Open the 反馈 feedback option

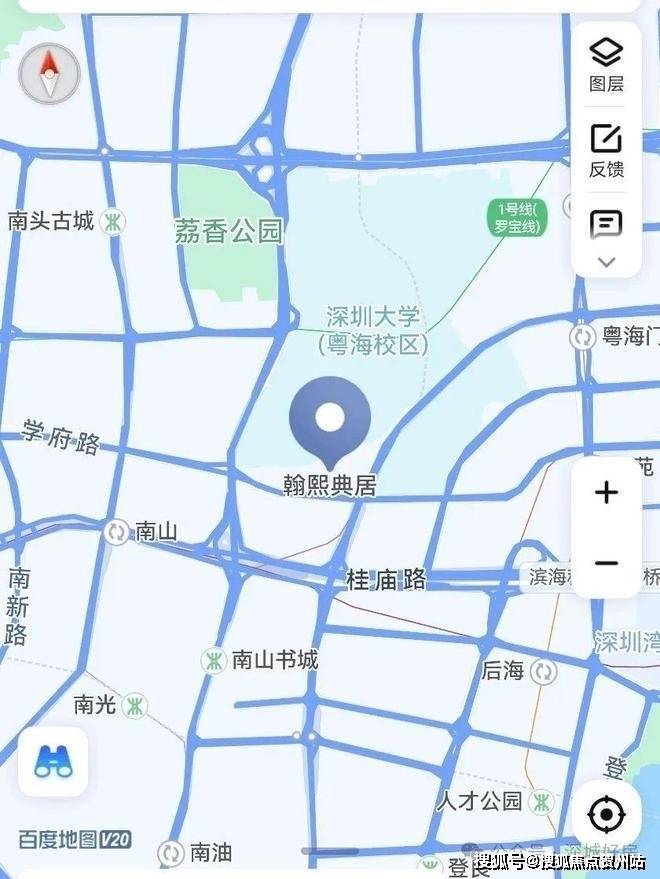606,150
